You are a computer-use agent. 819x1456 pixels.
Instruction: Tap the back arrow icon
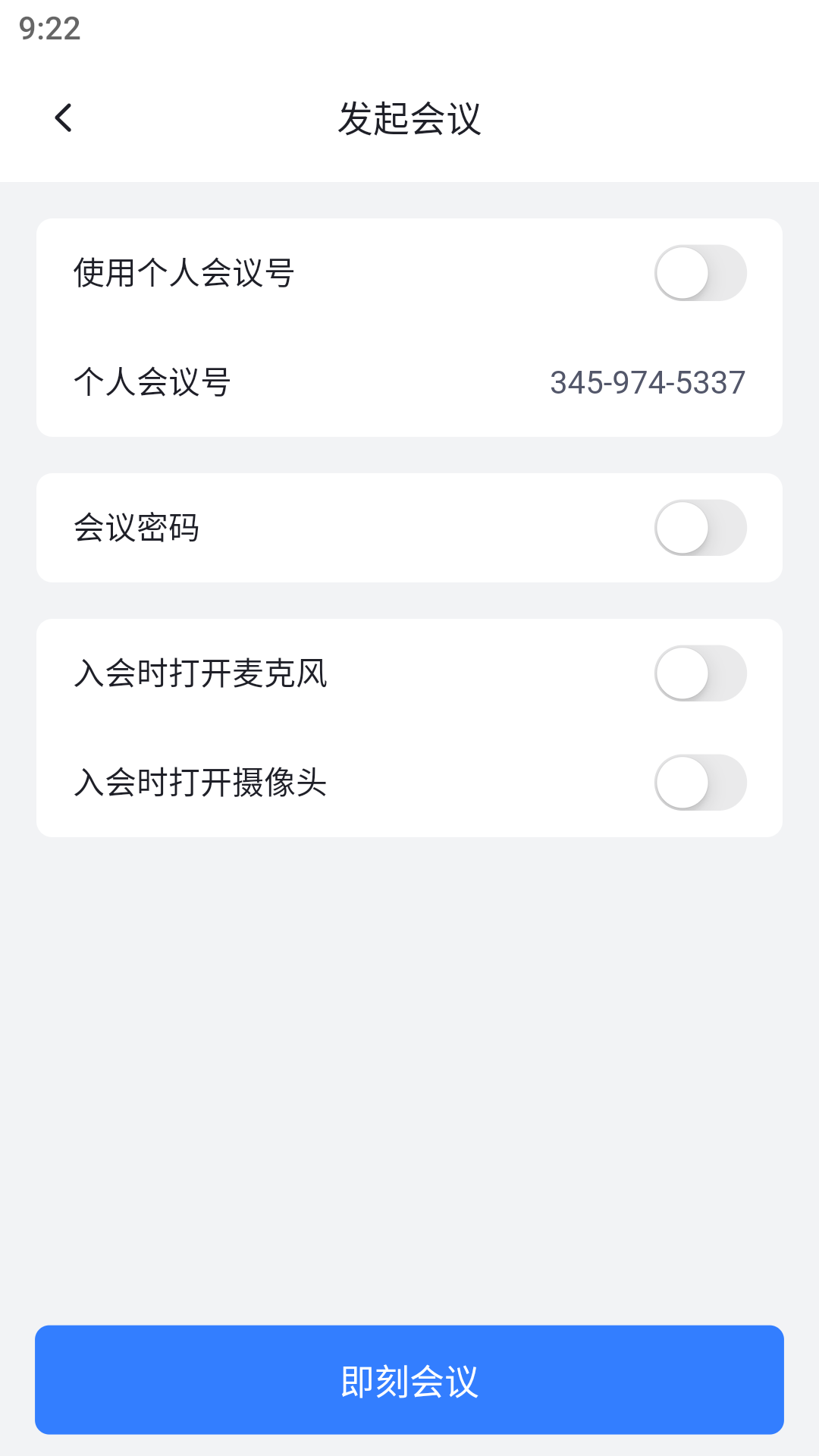tap(64, 118)
